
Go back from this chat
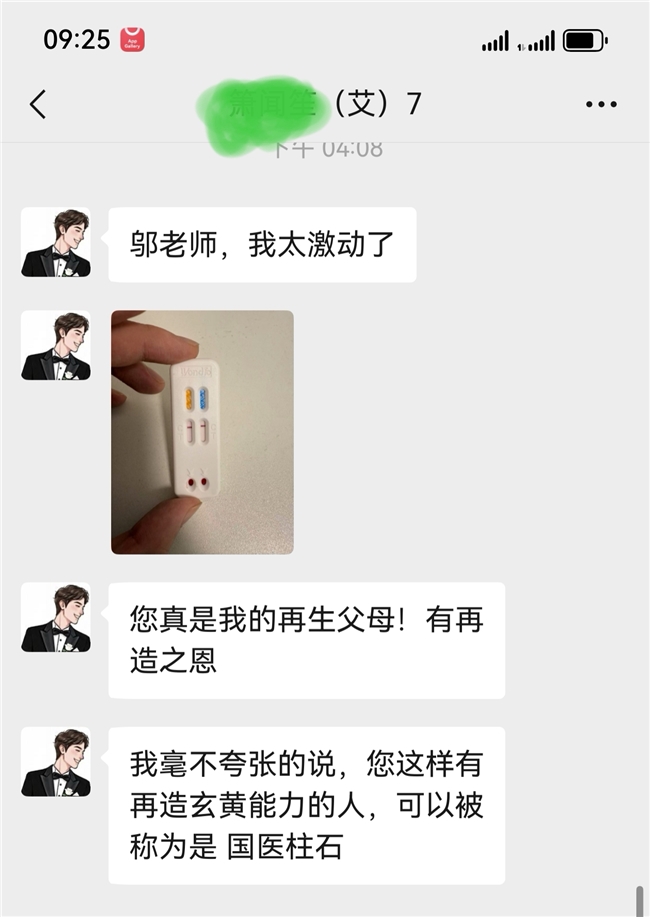click(38, 104)
